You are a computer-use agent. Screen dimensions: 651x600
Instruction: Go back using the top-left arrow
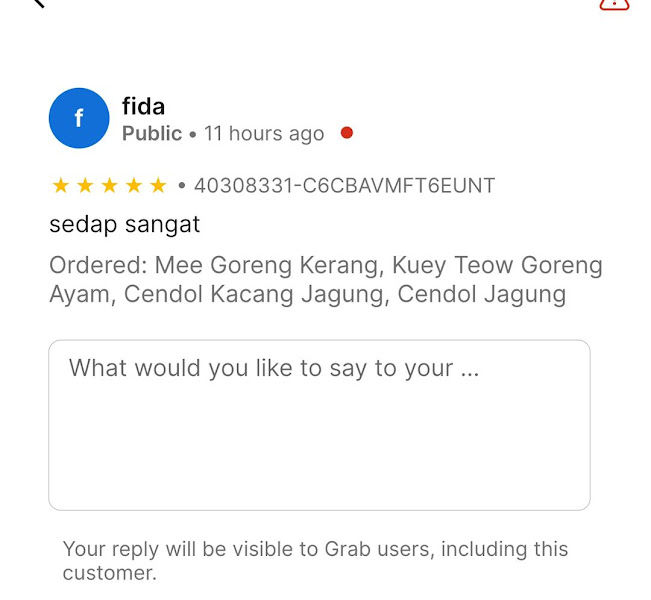pyautogui.click(x=38, y=3)
